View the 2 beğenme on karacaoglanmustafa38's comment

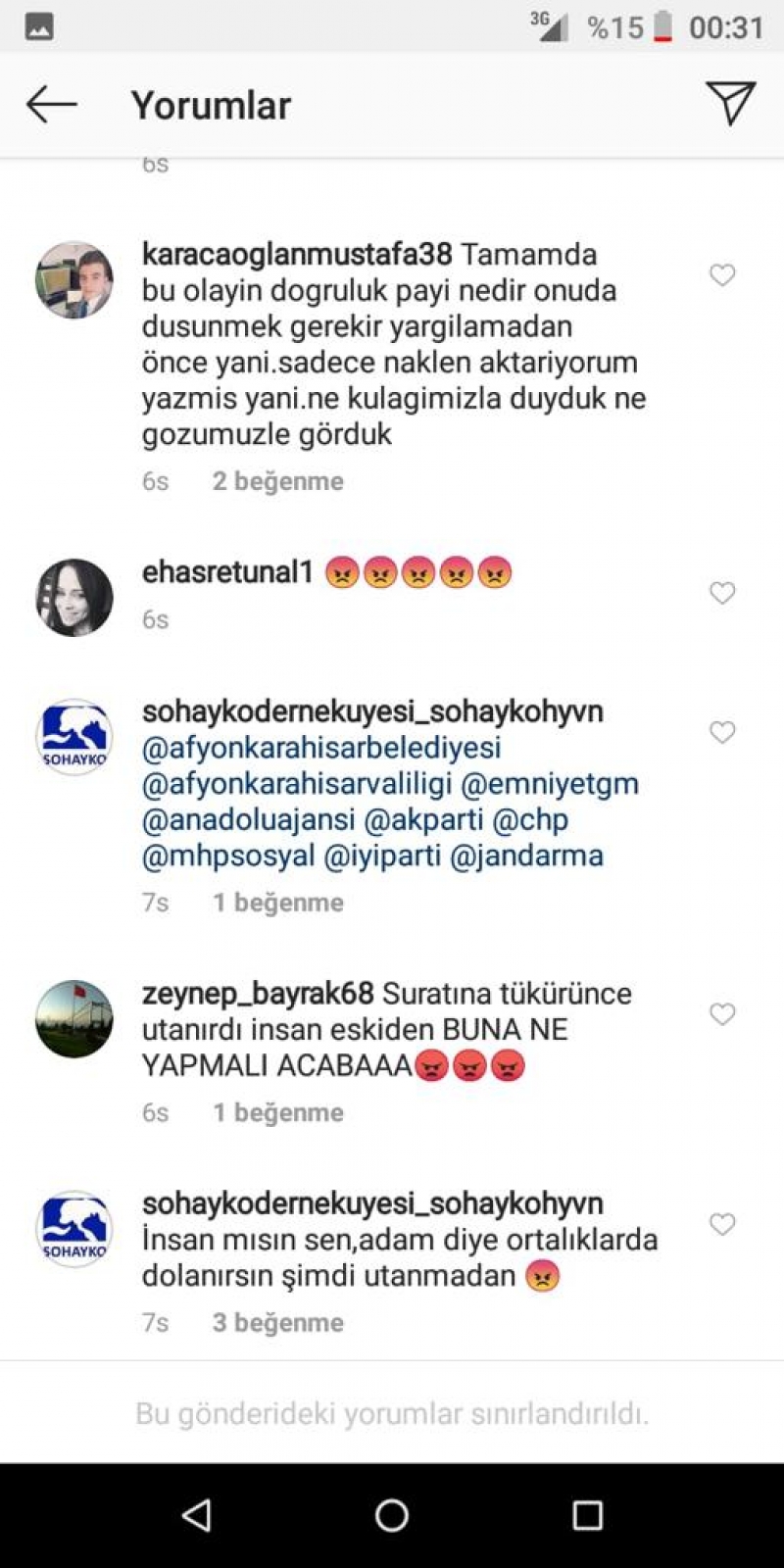click(x=278, y=481)
